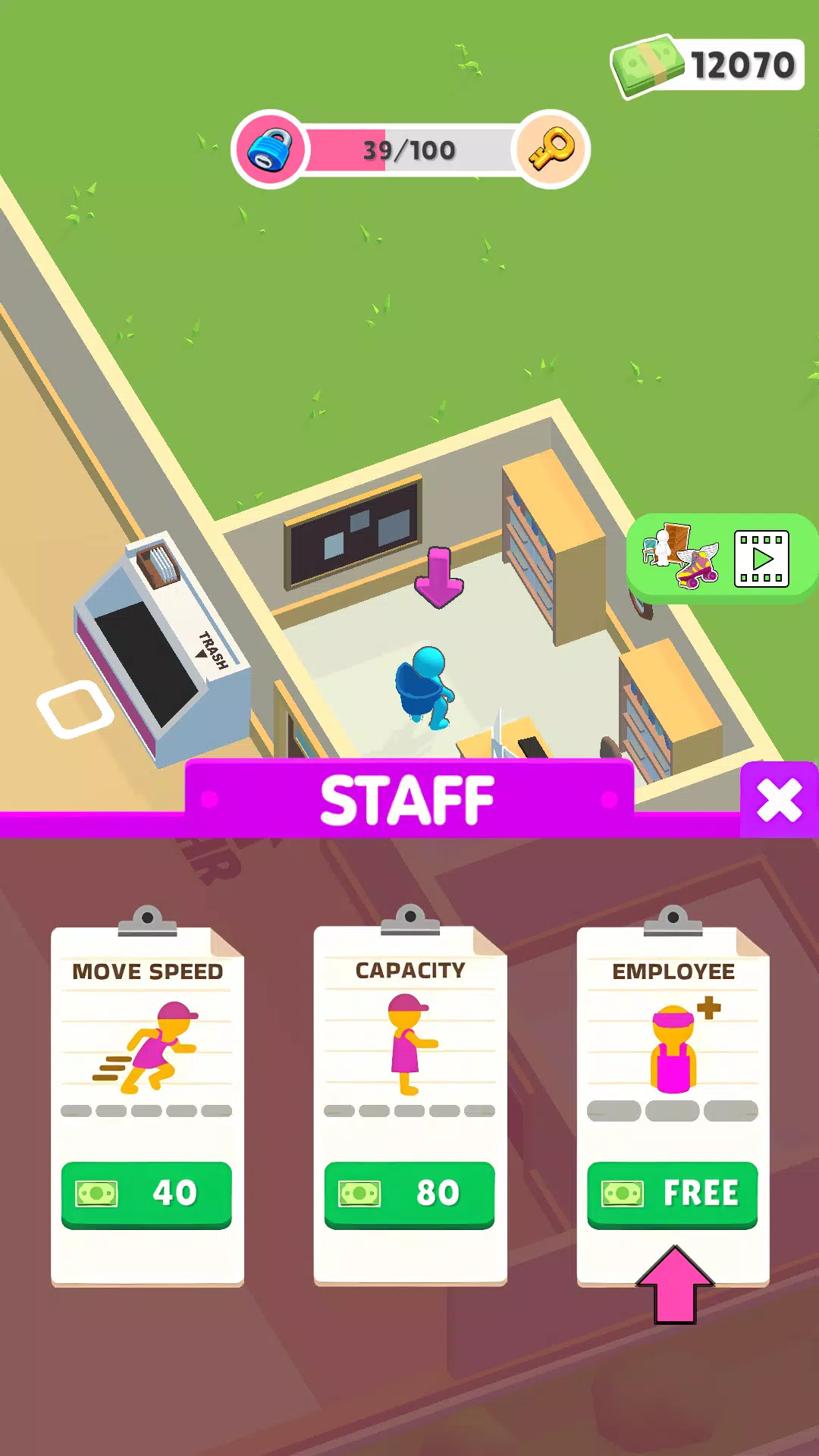Close the Staff panel
Viewport: 819px width, 1456px height.
point(779,800)
